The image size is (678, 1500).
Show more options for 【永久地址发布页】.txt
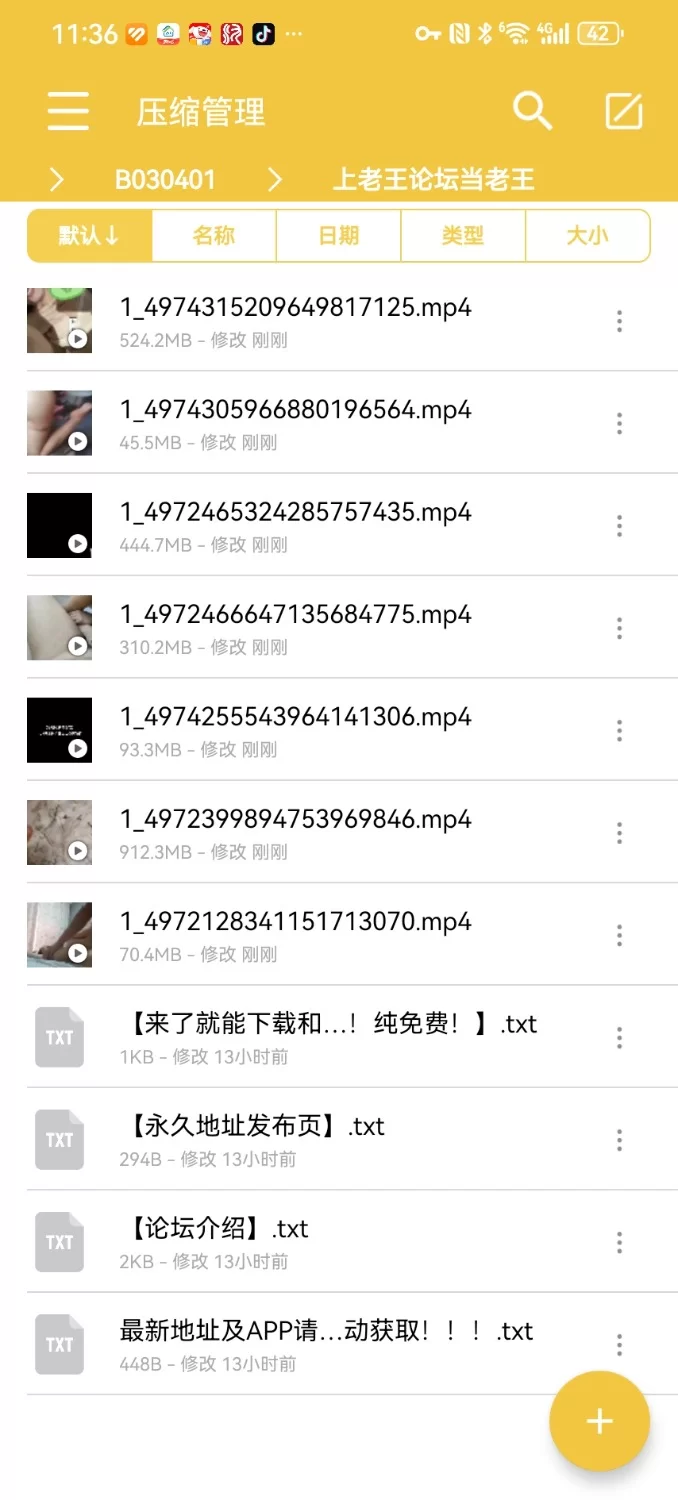click(620, 1140)
